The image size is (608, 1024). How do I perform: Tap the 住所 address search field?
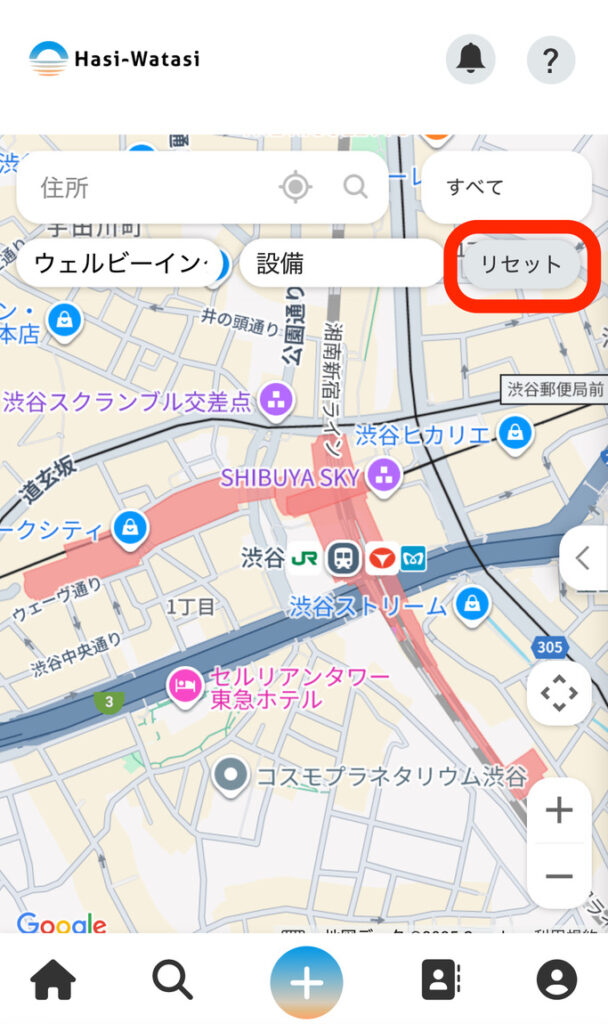click(150, 187)
